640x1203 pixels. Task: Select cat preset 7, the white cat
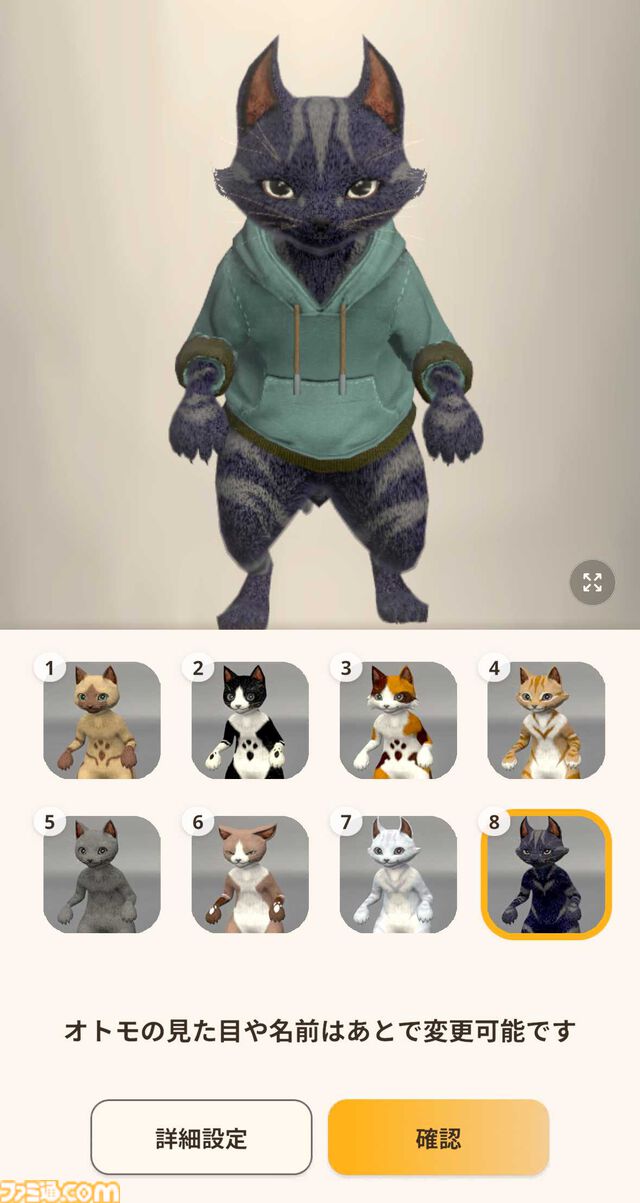[398, 875]
